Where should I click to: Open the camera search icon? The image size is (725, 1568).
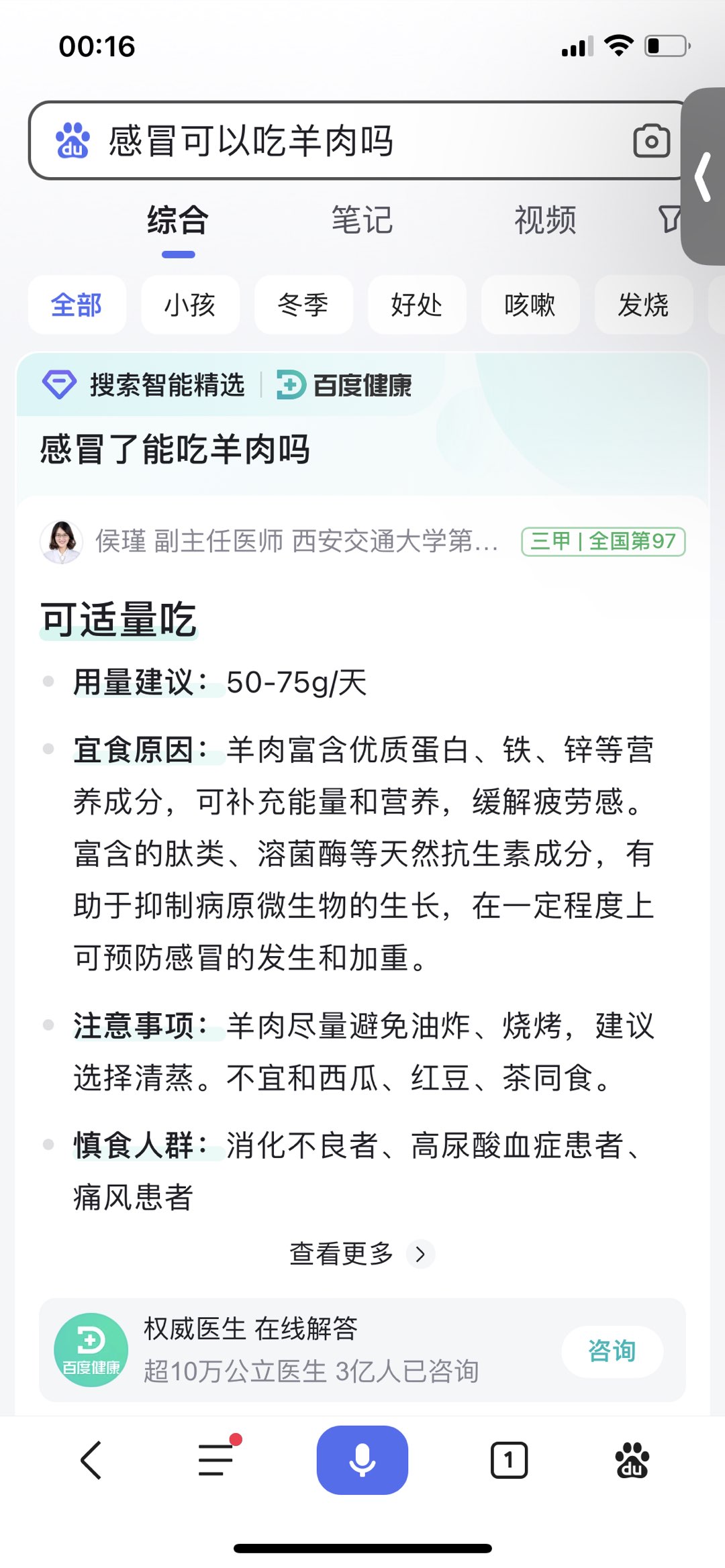[651, 141]
